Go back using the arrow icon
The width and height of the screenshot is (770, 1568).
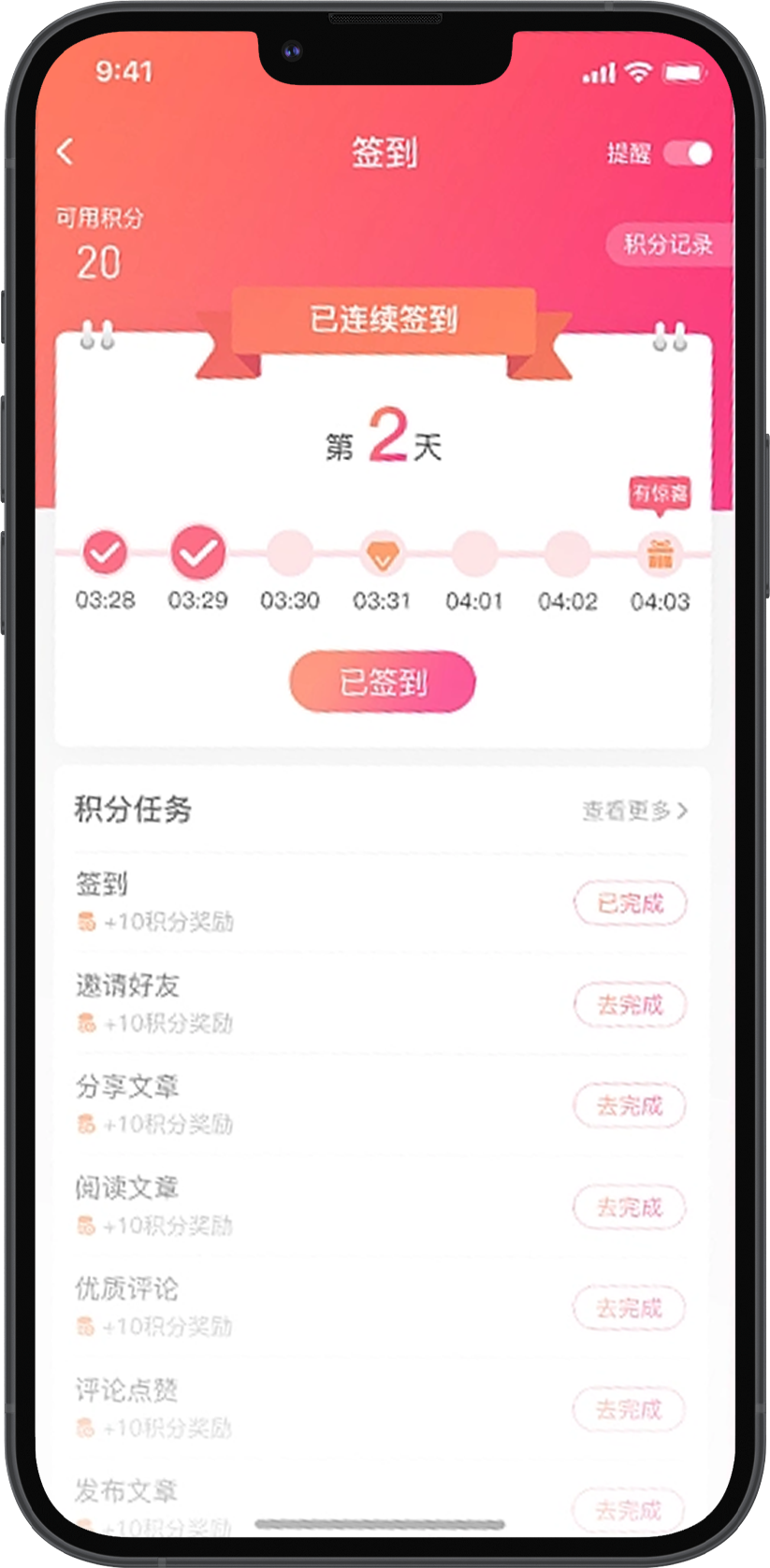tap(65, 151)
